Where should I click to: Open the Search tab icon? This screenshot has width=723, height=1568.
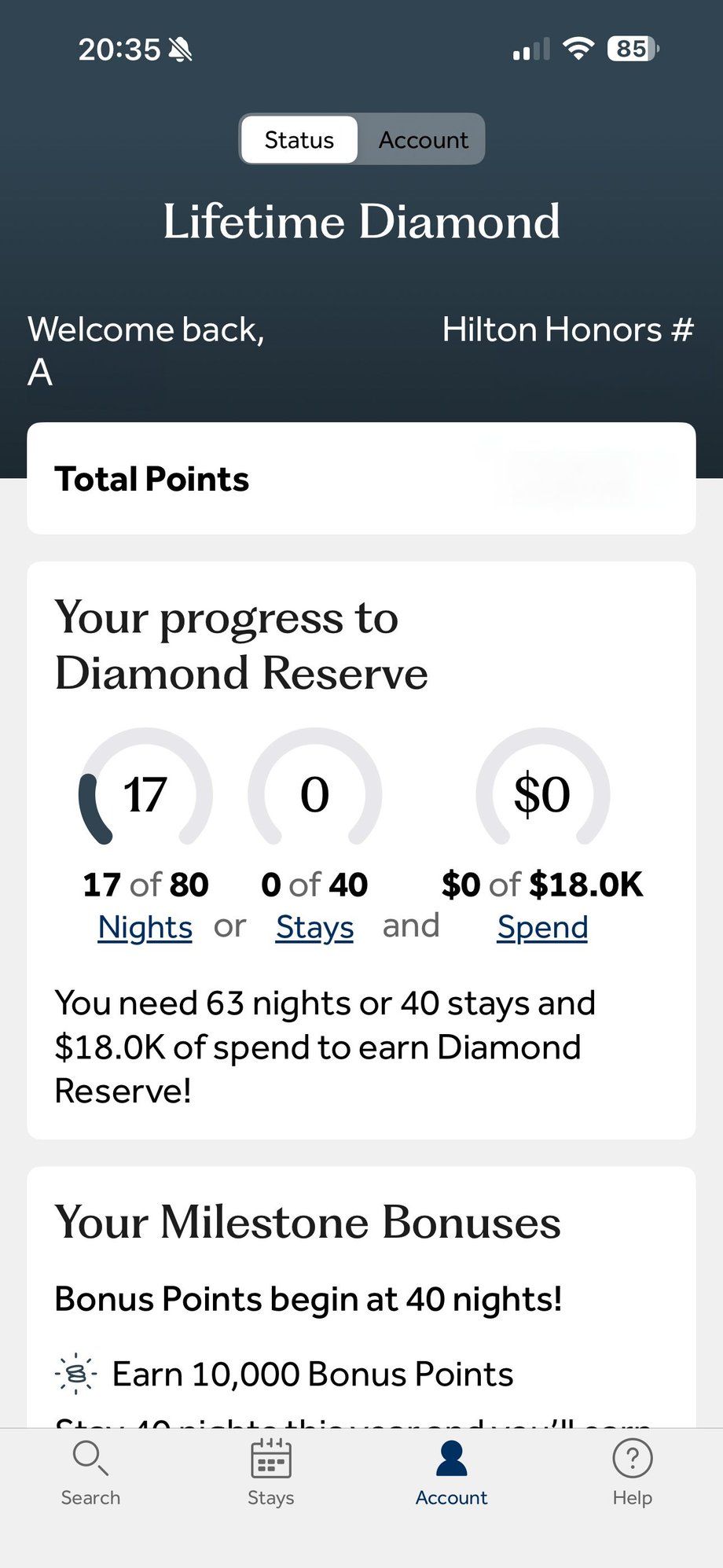pos(90,1459)
